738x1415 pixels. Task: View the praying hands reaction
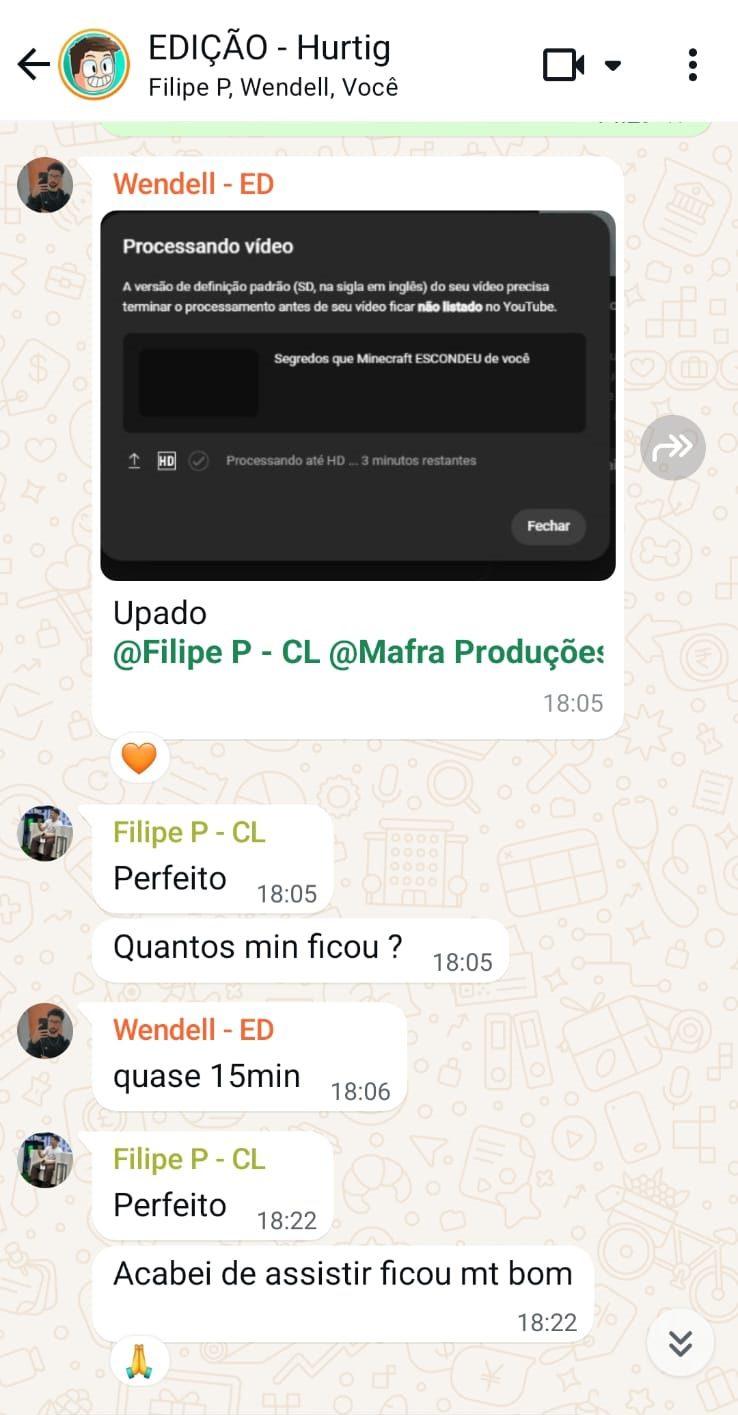[x=139, y=1360]
